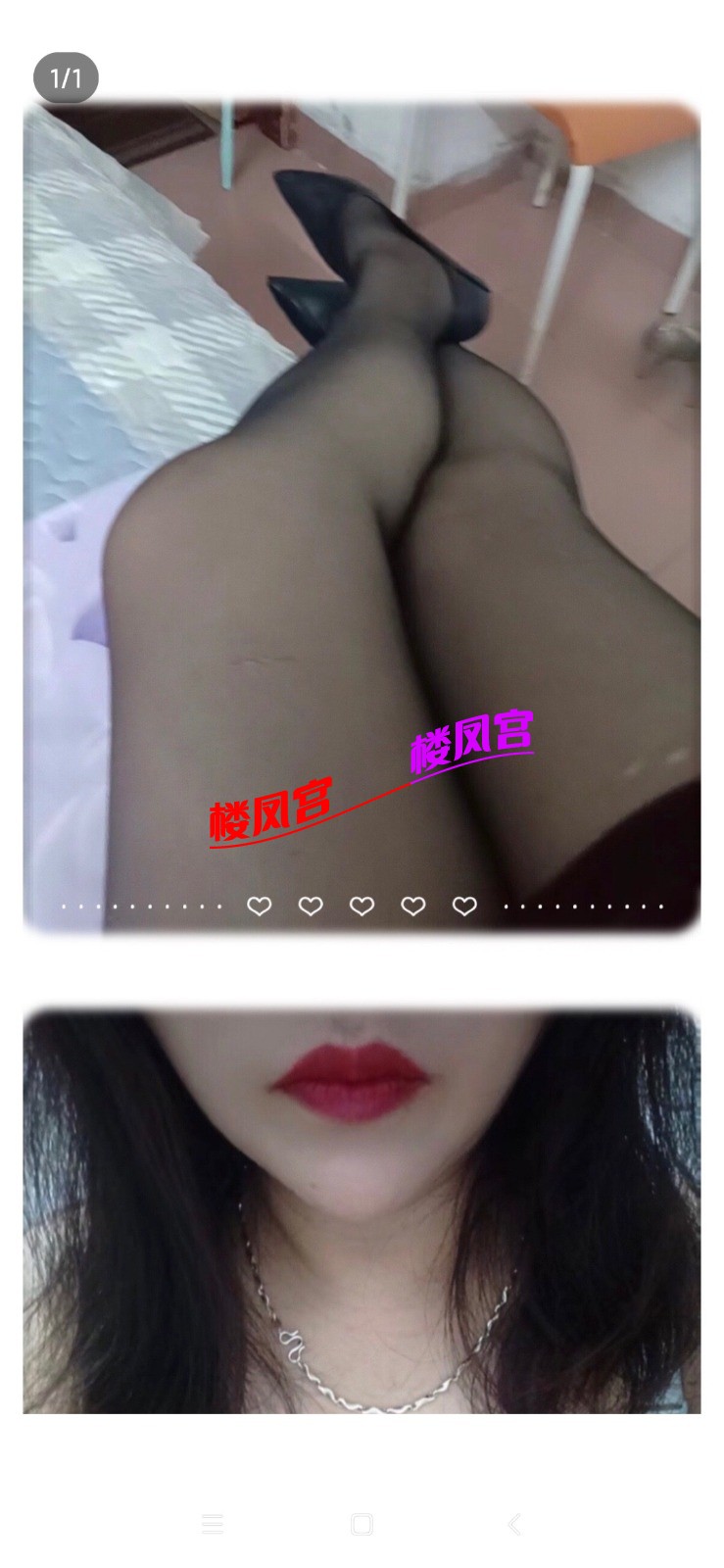Tap the fourth heart rating icon
724x1568 pixels.
coord(412,906)
